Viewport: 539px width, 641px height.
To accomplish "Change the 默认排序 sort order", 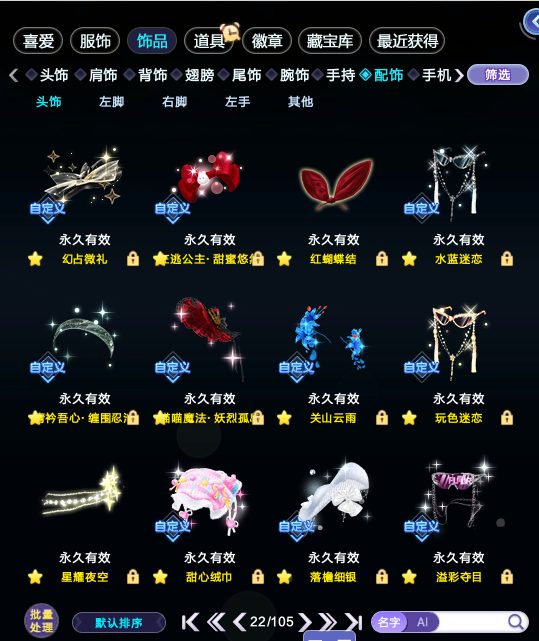I will tap(119, 623).
